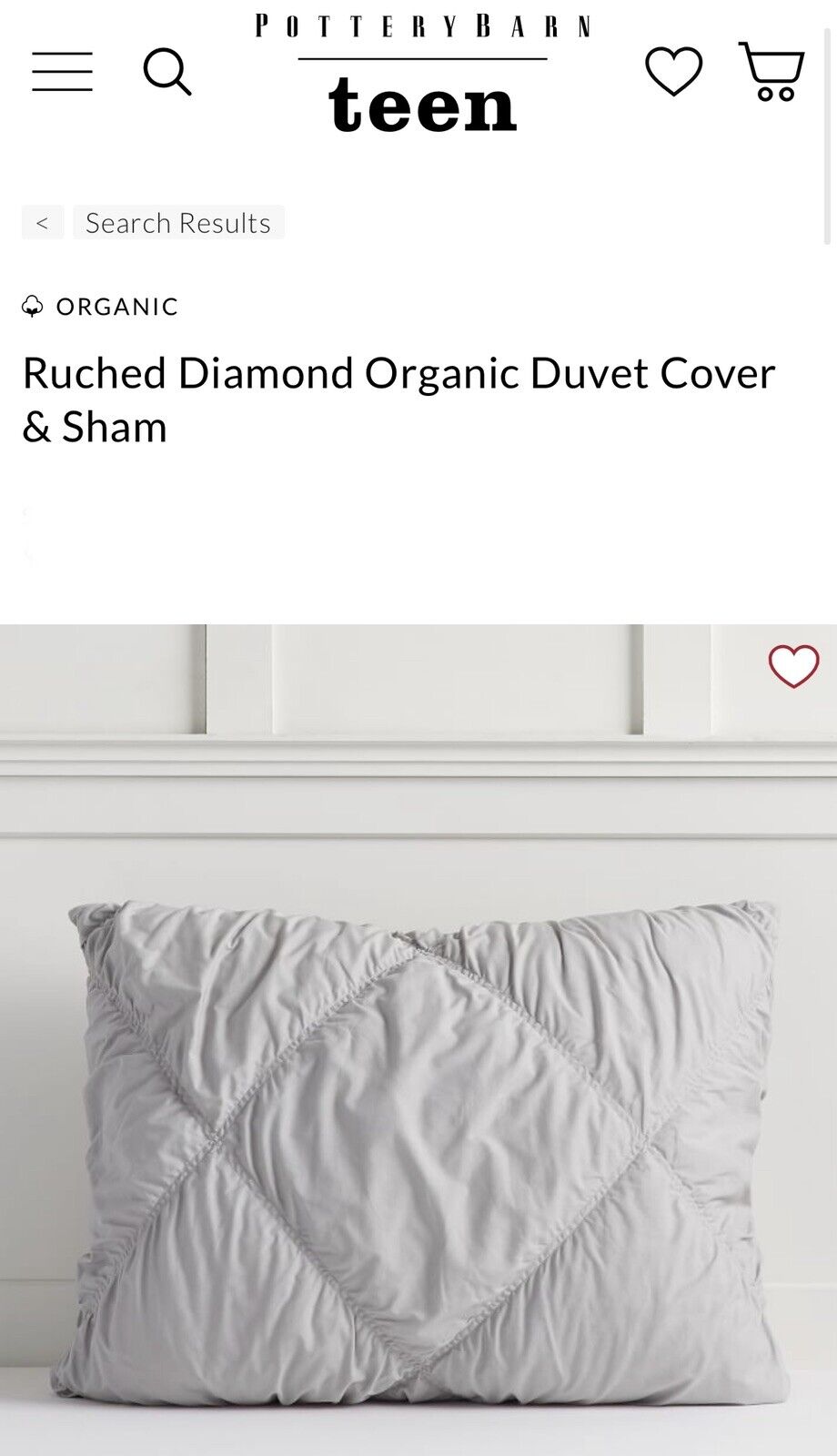Image resolution: width=837 pixels, height=1456 pixels.
Task: Click the ORGANIC badge label
Action: (x=116, y=307)
